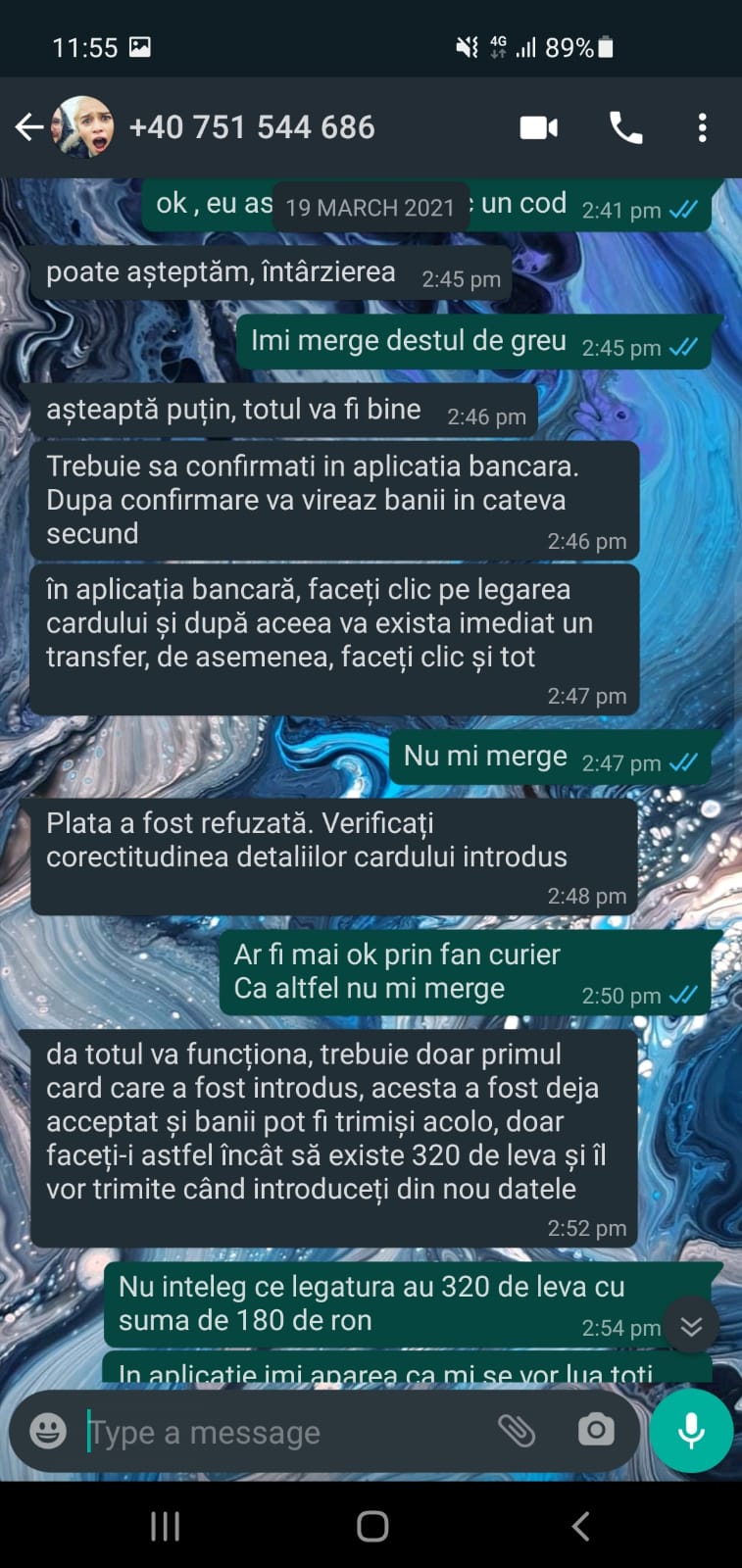Open the overflow menu
The width and height of the screenshot is (742, 1568).
(x=702, y=127)
